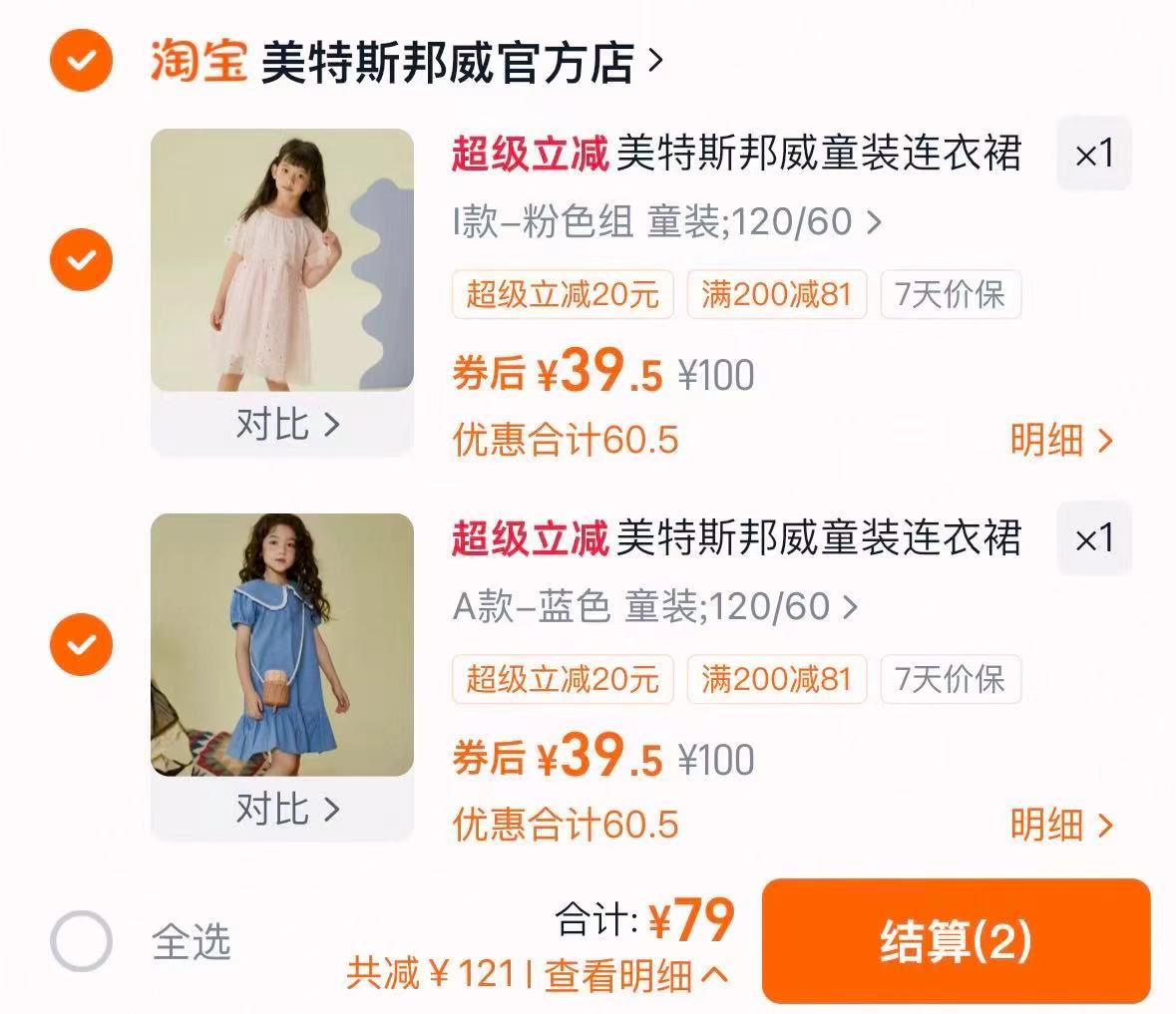Open the 美特斯邦威官方店 store page
The height and width of the screenshot is (1014, 1176).
tap(459, 63)
